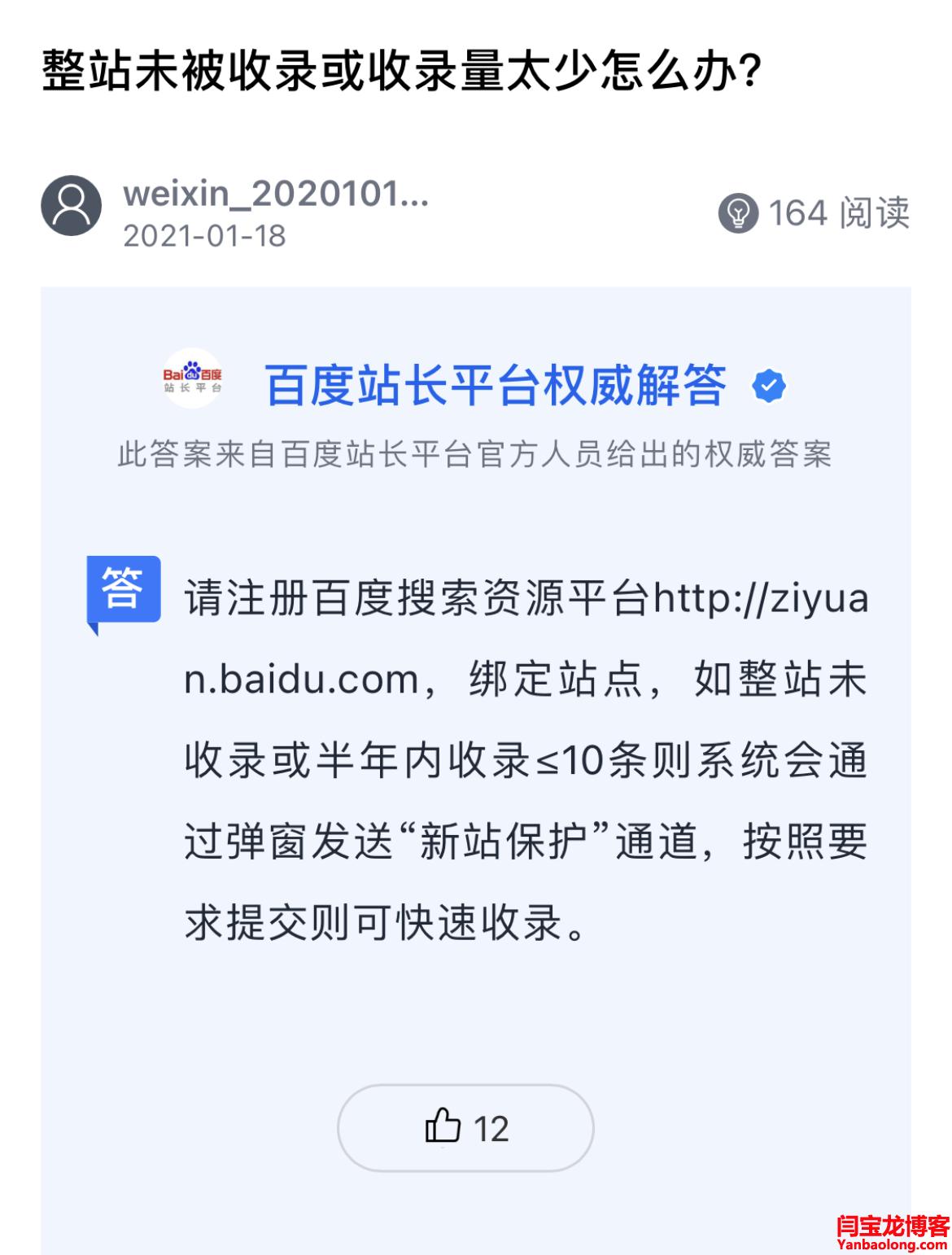952x1255 pixels.
Task: Open the author's profile avatar
Action: pos(72,206)
